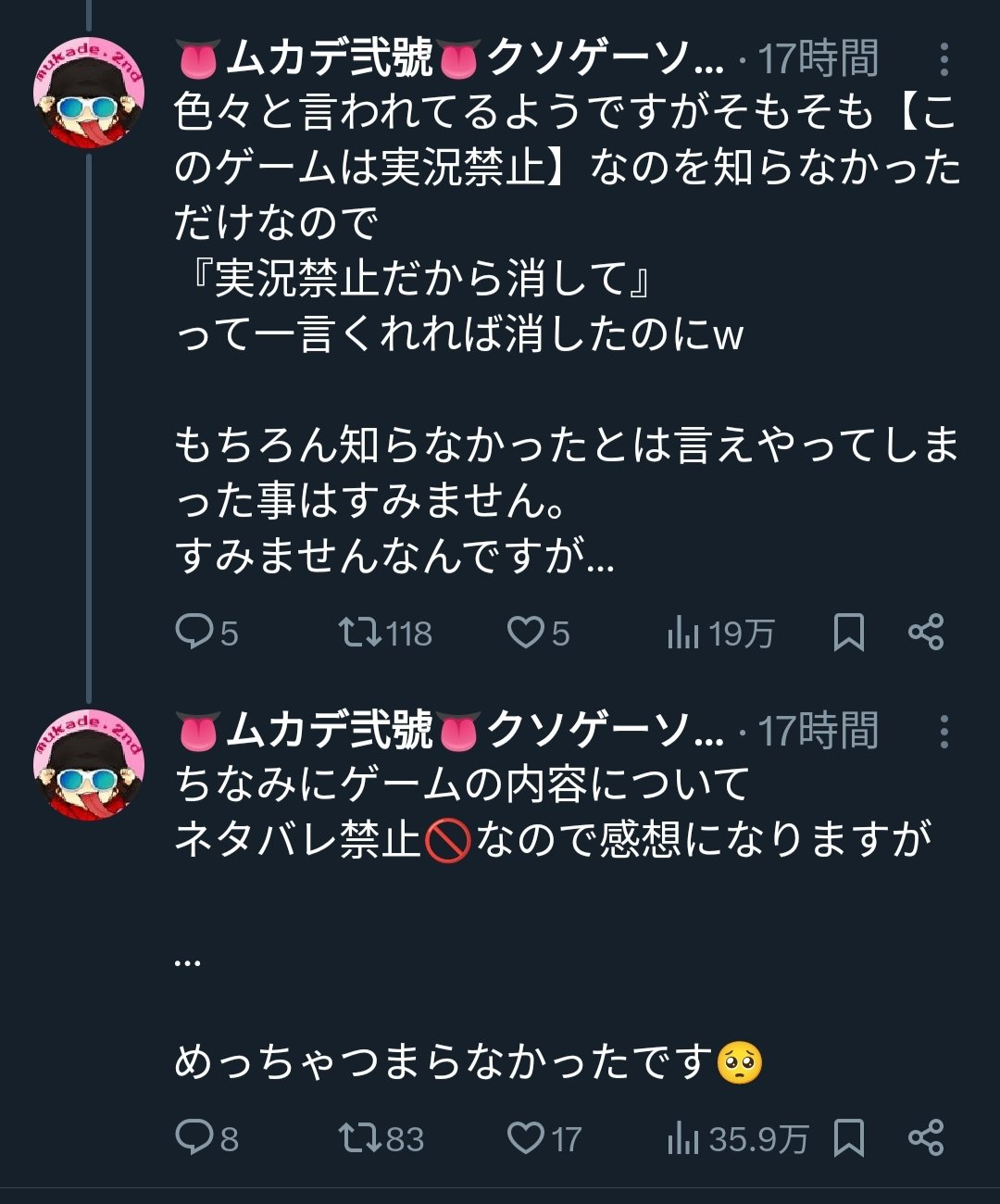Open profile avatar on the 実況禁止 post
Image resolution: width=1000 pixels, height=1204 pixels.
point(89,93)
